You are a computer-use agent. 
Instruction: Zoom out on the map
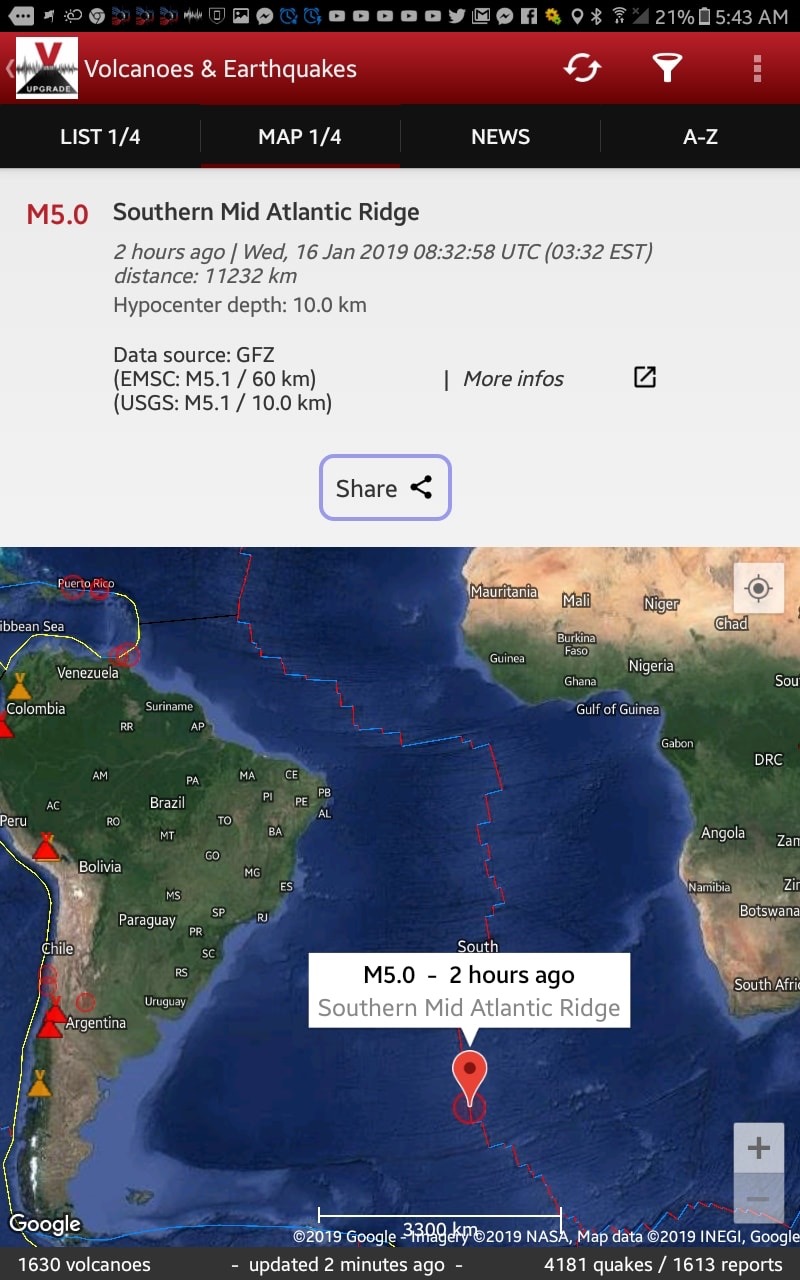pos(758,1198)
